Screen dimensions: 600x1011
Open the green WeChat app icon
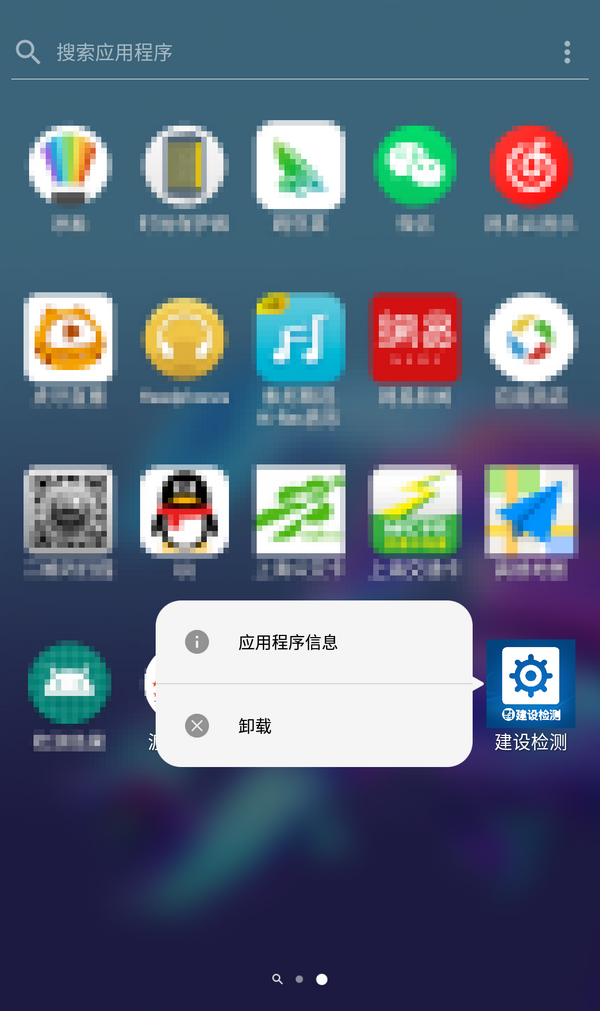point(415,166)
